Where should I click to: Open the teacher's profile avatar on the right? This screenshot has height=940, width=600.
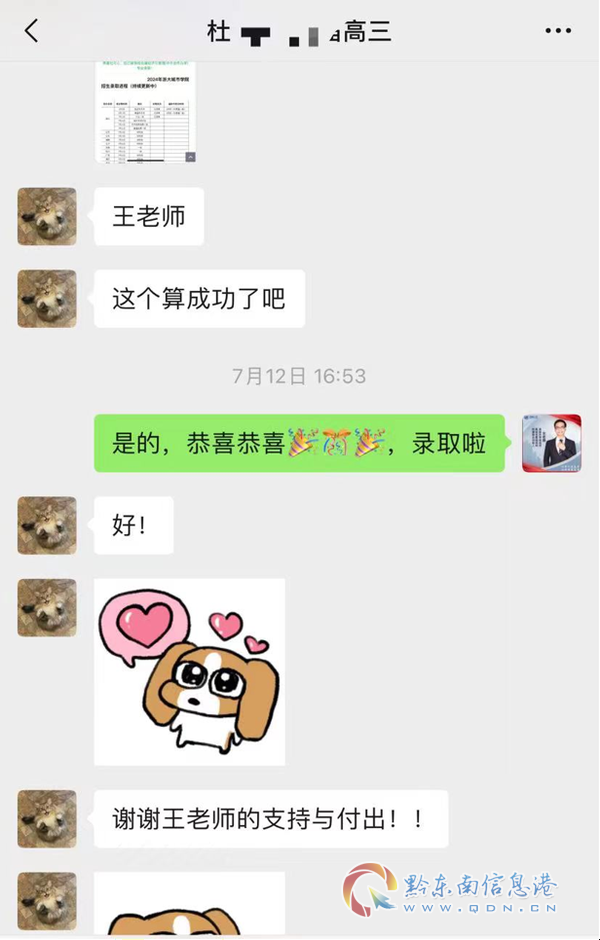[551, 443]
